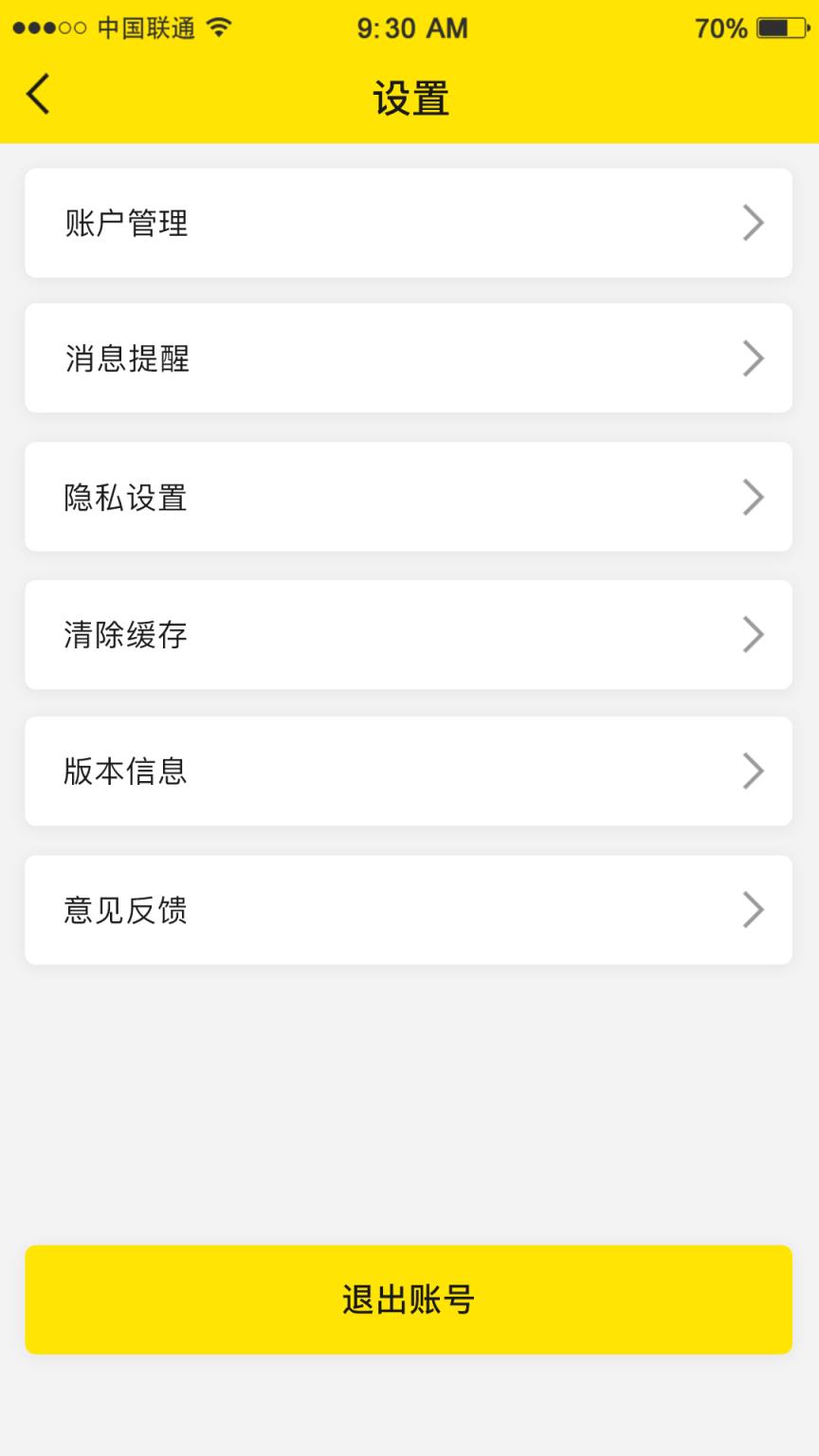Tap the battery indicator
The image size is (819, 1456).
(777, 27)
